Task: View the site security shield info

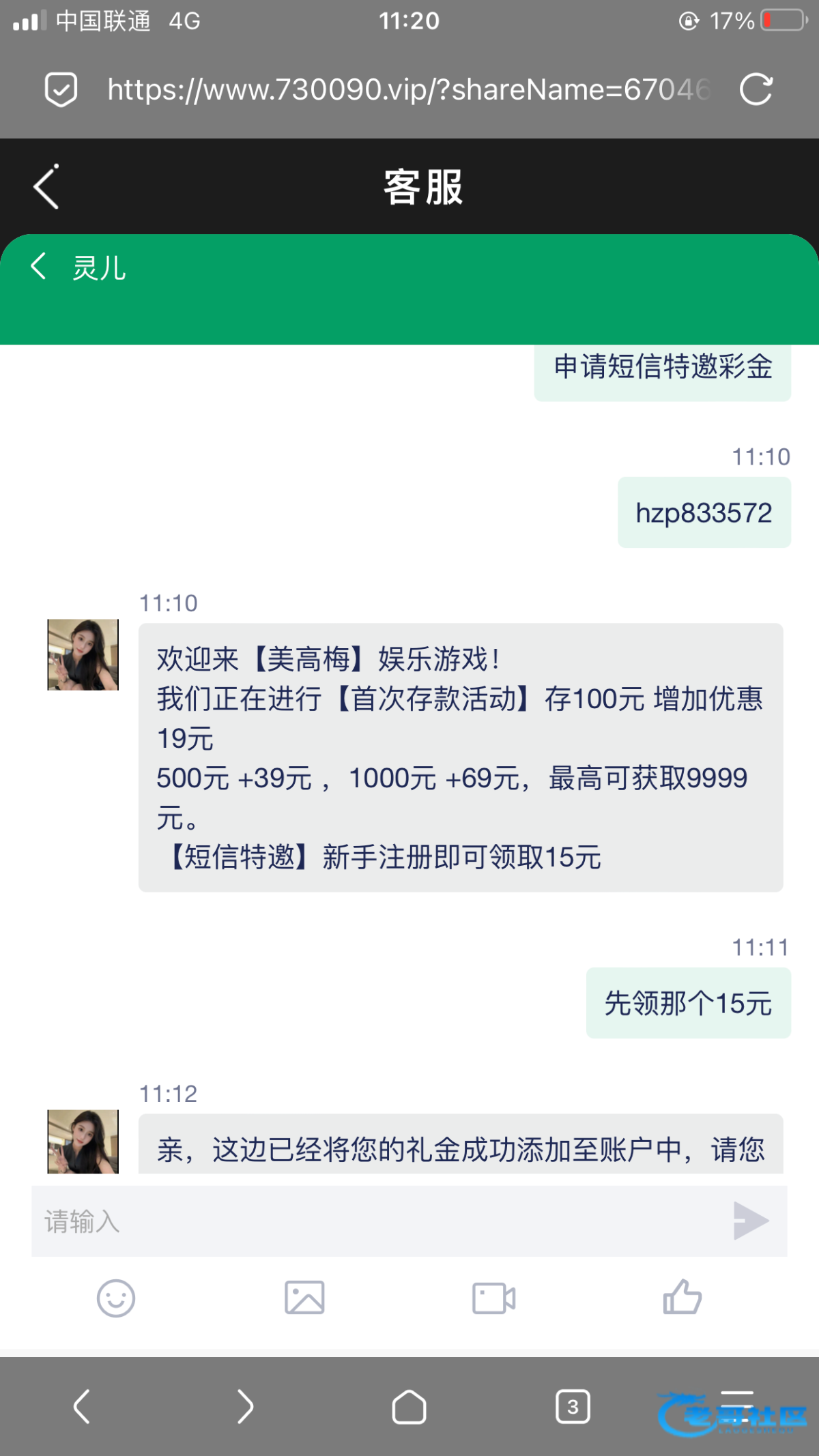Action: tap(61, 89)
